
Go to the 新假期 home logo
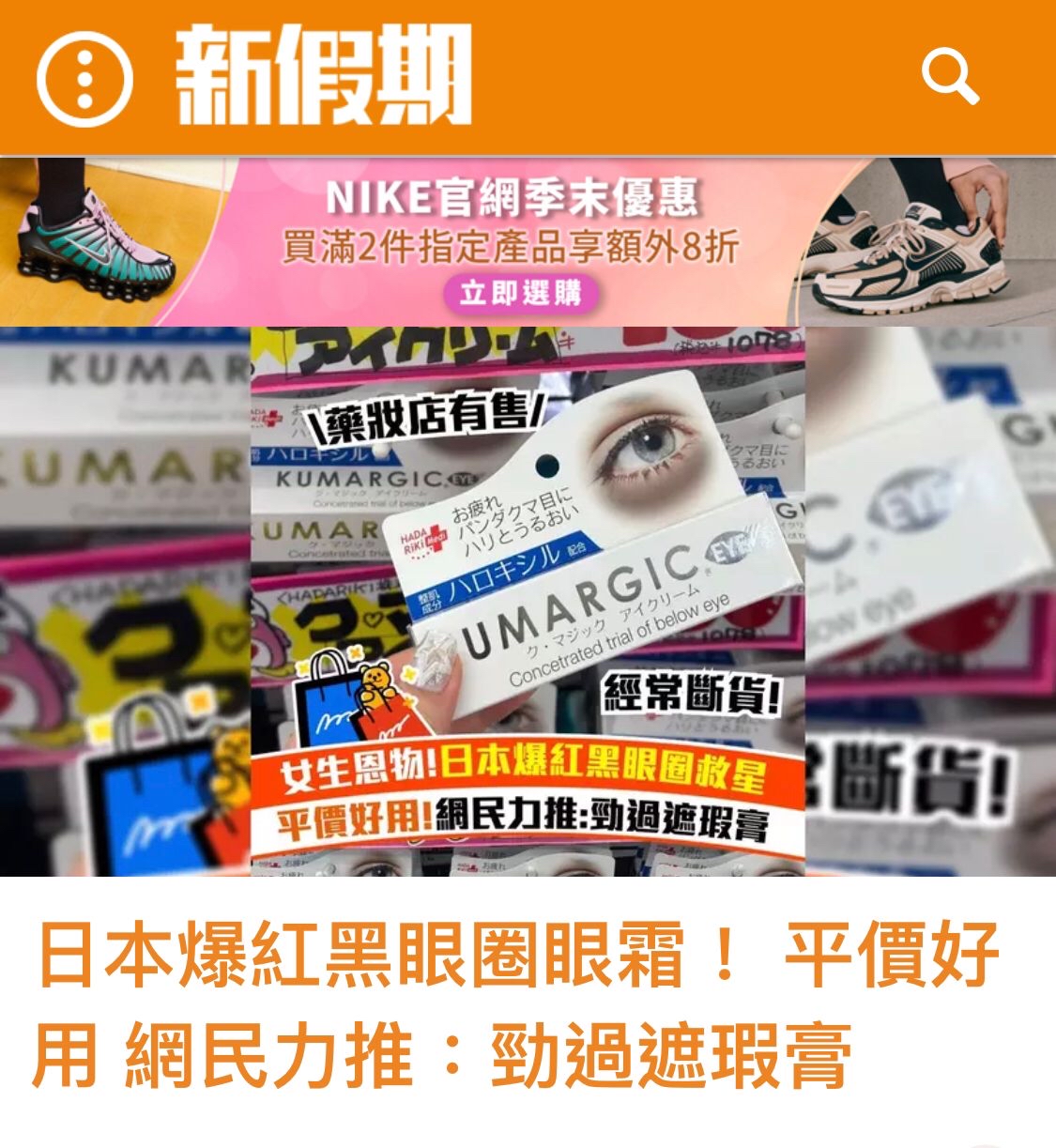(x=323, y=75)
